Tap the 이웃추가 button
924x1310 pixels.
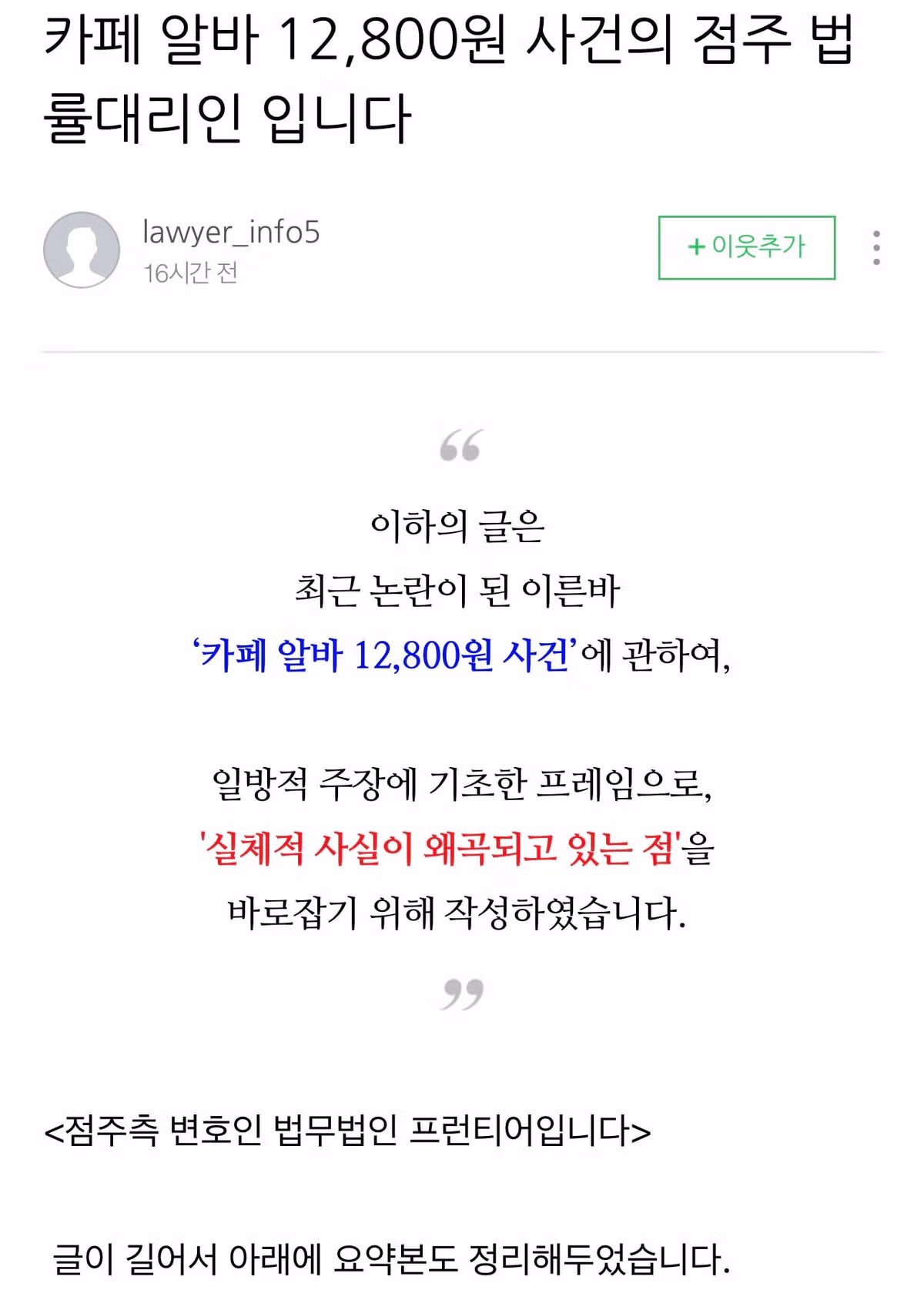tap(746, 247)
